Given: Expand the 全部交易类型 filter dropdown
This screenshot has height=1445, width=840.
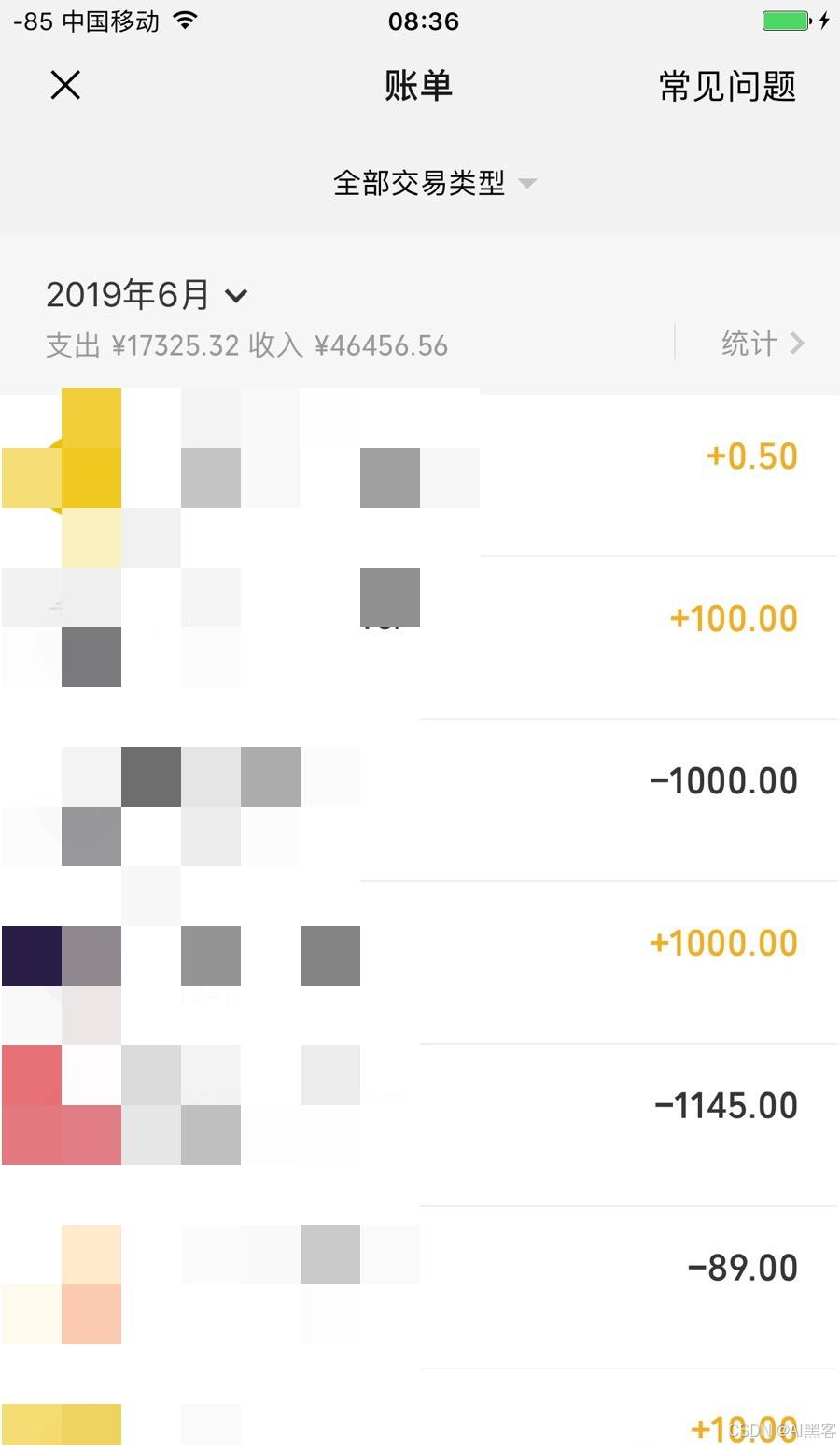Looking at the screenshot, I should pos(434,183).
